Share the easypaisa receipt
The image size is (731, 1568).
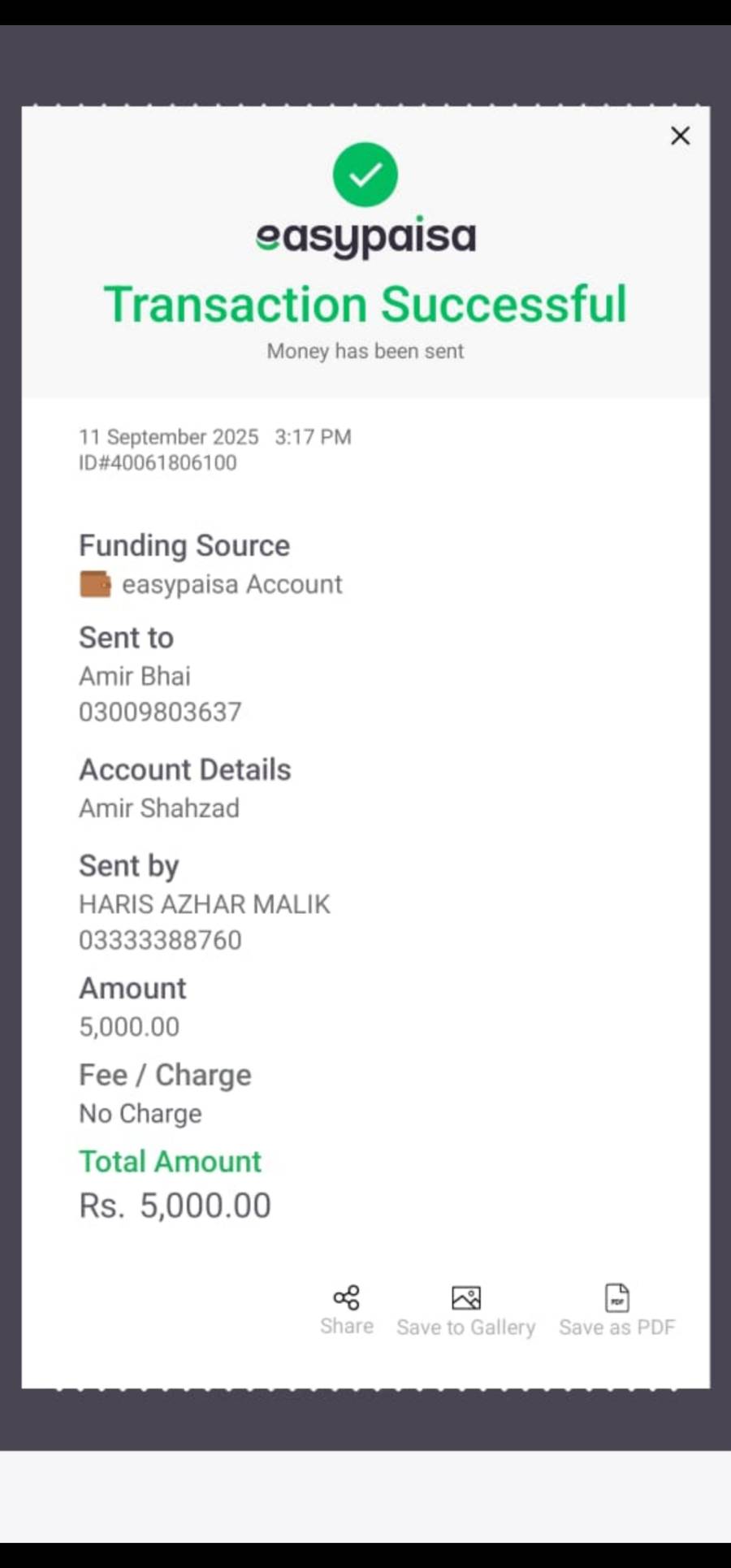347,1309
